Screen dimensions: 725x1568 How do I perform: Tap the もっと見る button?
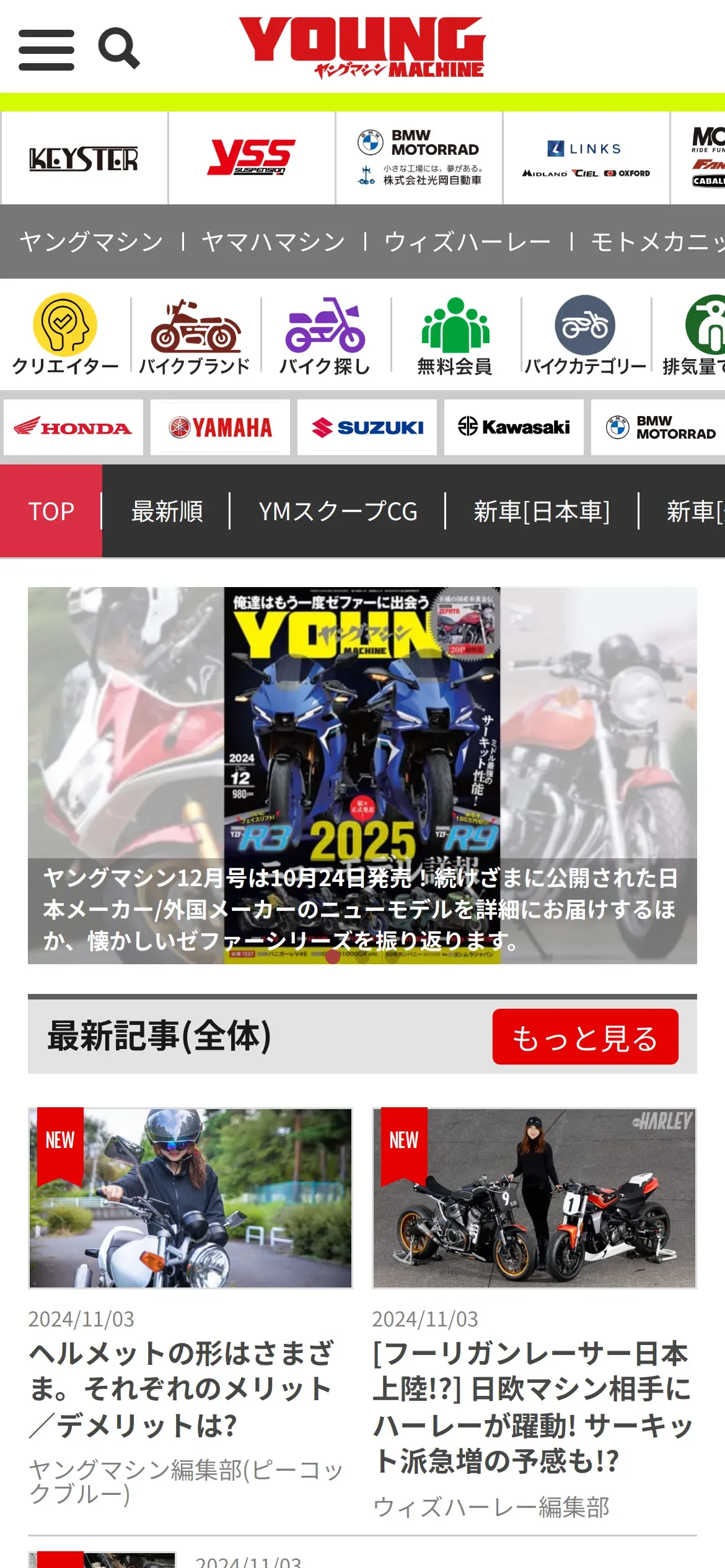[586, 1037]
